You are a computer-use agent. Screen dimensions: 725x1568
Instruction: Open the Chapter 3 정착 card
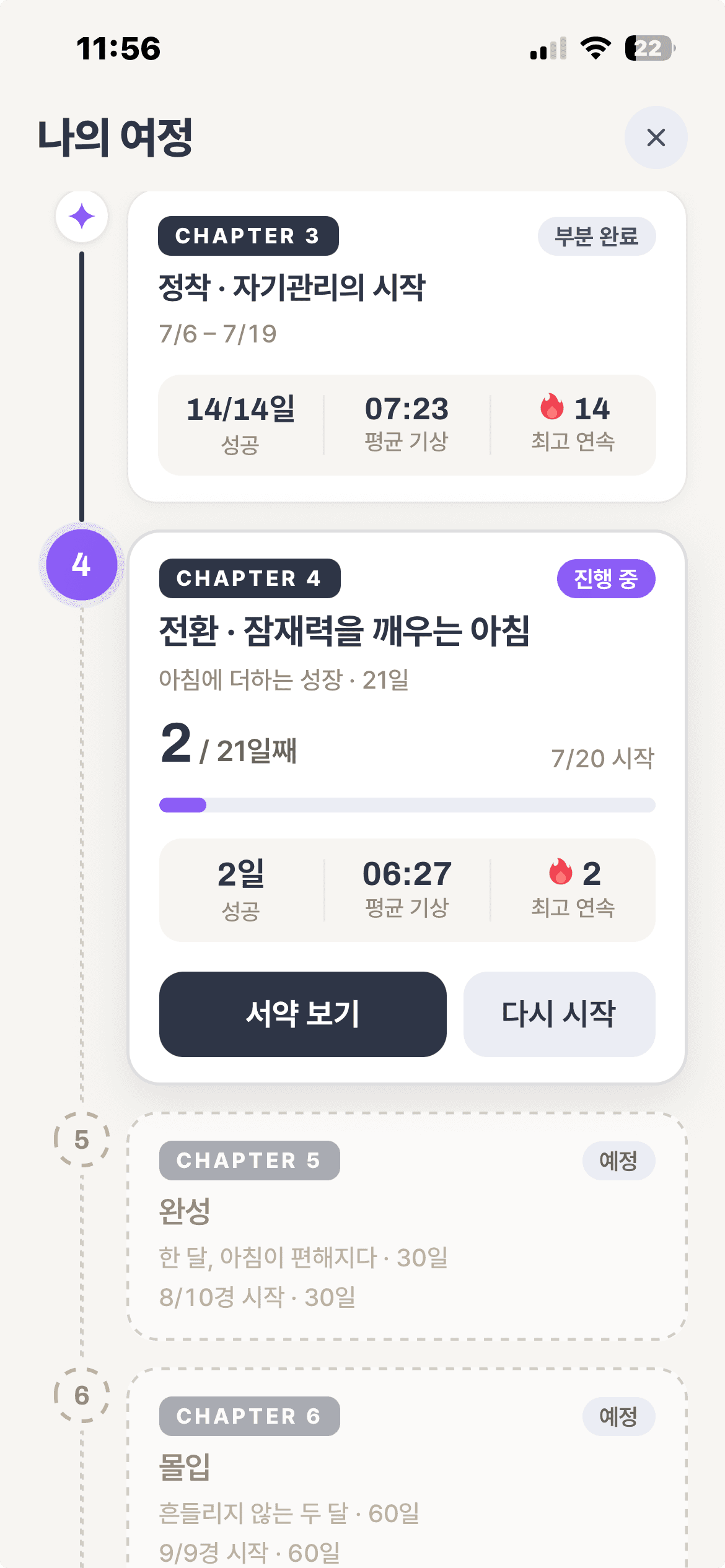(407, 346)
